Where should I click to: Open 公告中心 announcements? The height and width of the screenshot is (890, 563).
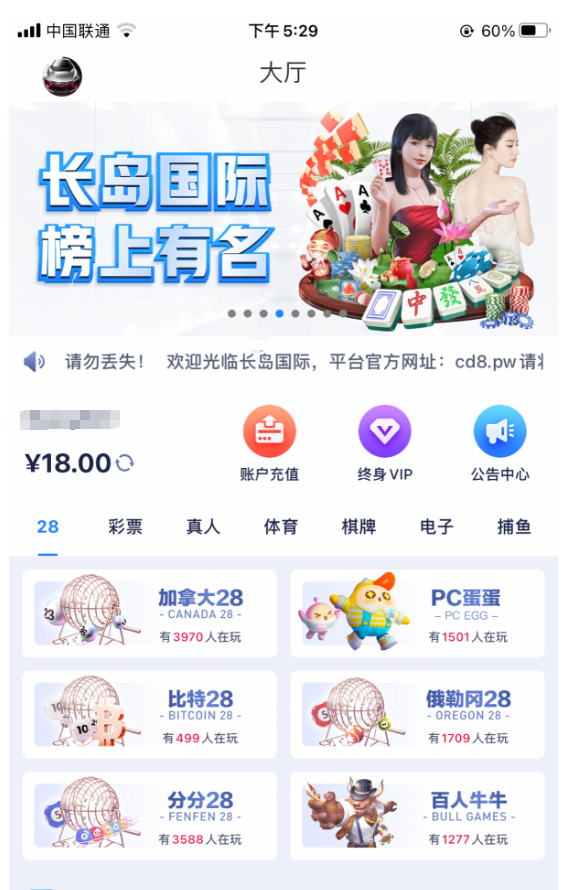click(x=500, y=444)
